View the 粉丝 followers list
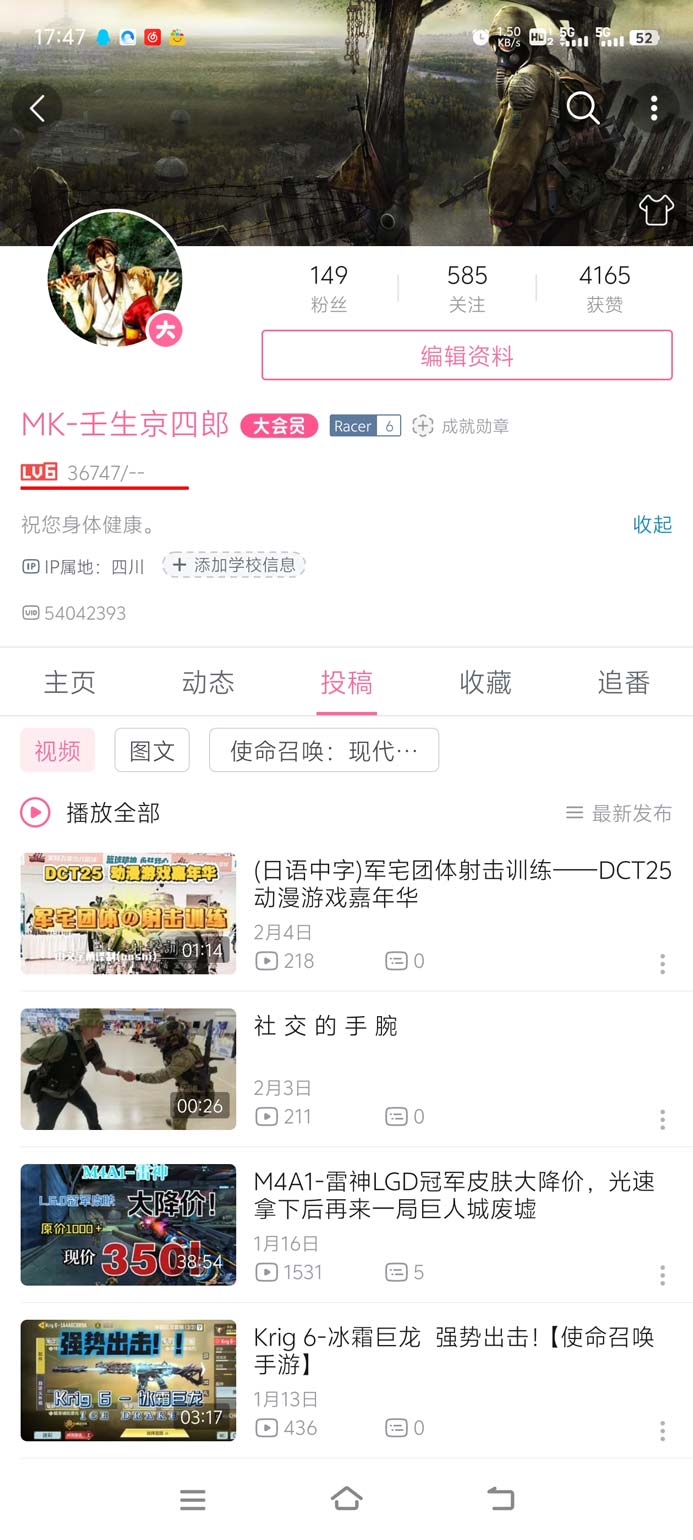The image size is (693, 1540). click(x=328, y=288)
